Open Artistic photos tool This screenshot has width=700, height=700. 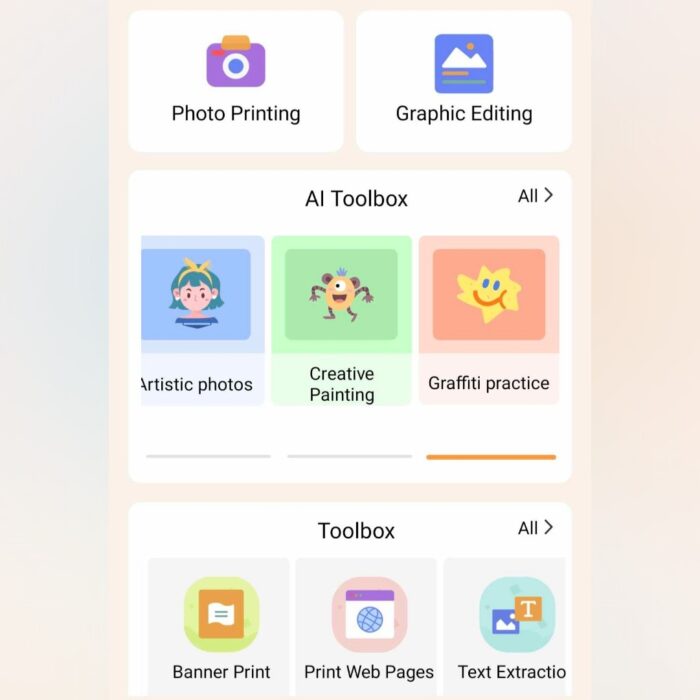(x=203, y=320)
